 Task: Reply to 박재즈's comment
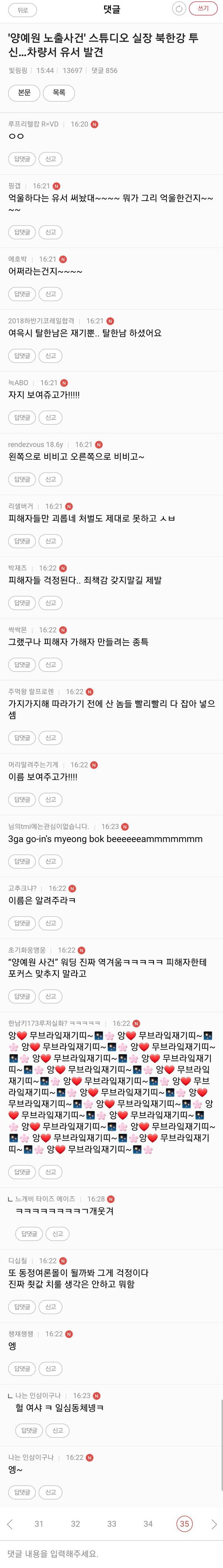(22, 603)
